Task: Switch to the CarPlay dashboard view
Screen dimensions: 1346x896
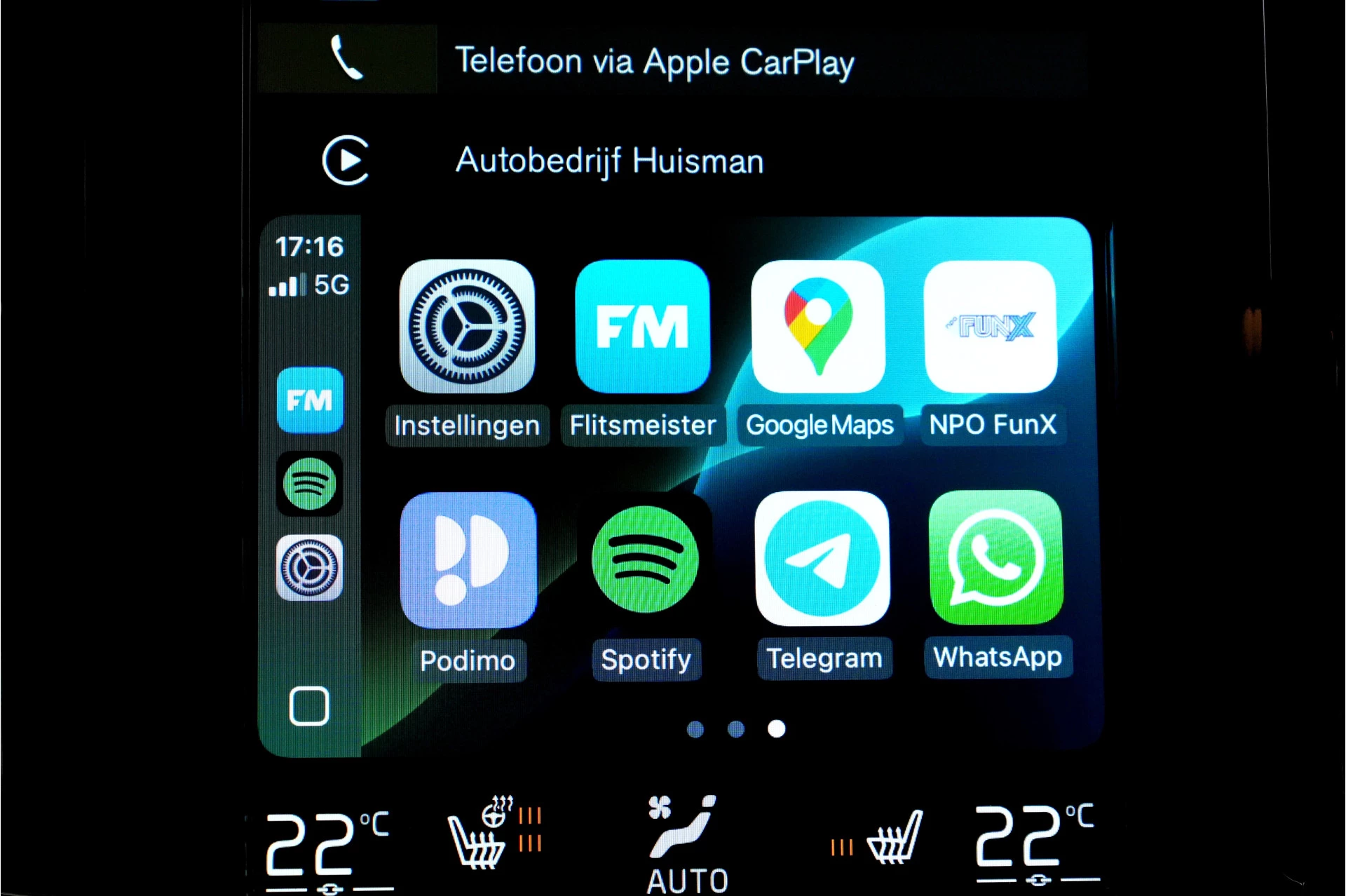Action: [x=309, y=706]
